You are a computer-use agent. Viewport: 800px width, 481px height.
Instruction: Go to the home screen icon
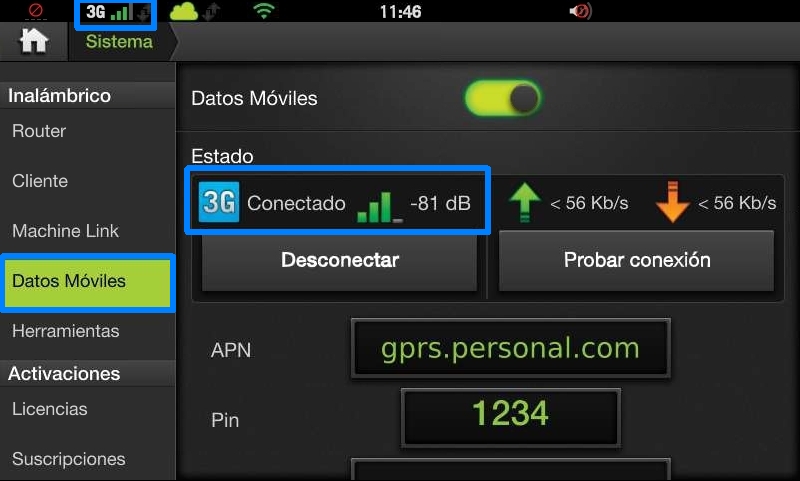[34, 41]
